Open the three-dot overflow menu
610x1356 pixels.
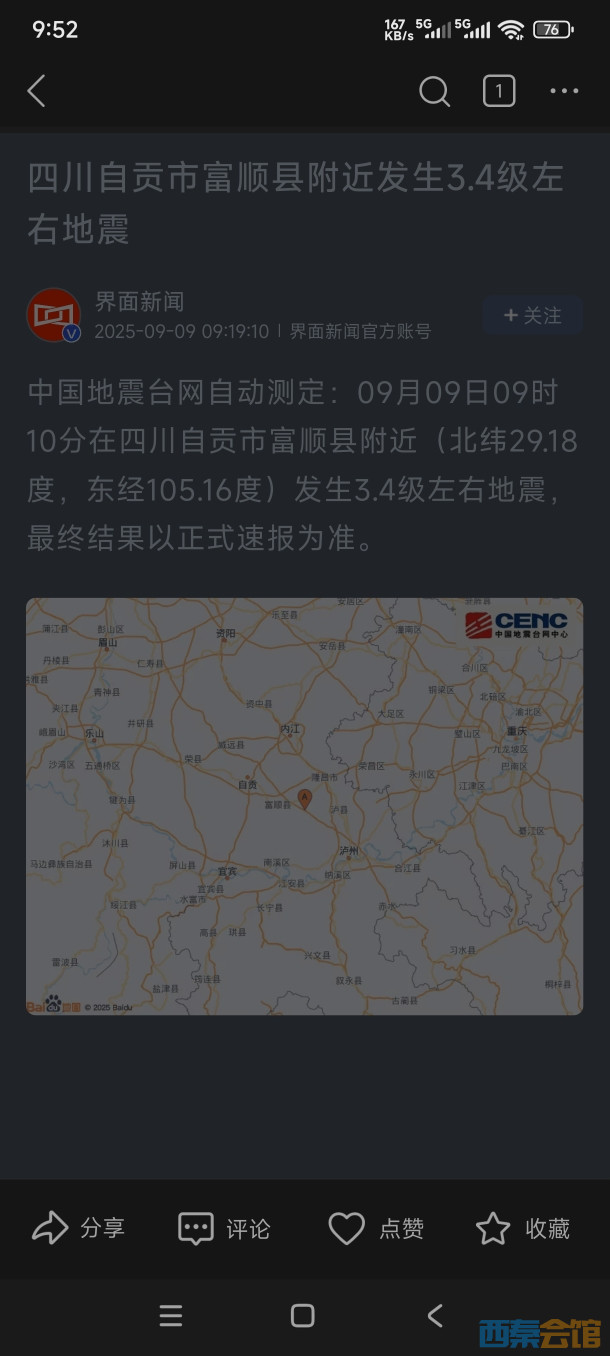[x=564, y=92]
